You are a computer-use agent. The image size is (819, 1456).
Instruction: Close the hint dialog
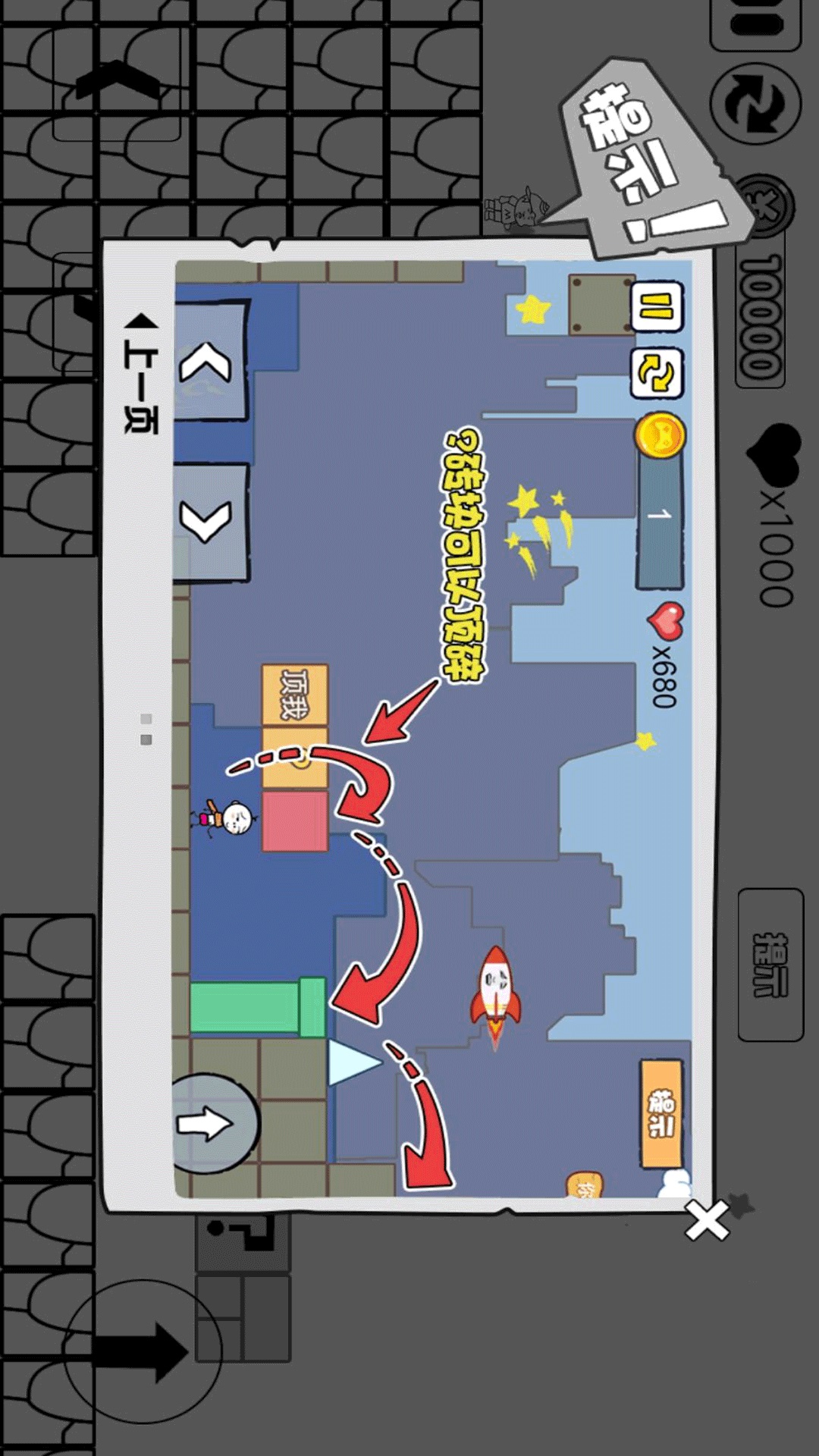click(707, 1220)
